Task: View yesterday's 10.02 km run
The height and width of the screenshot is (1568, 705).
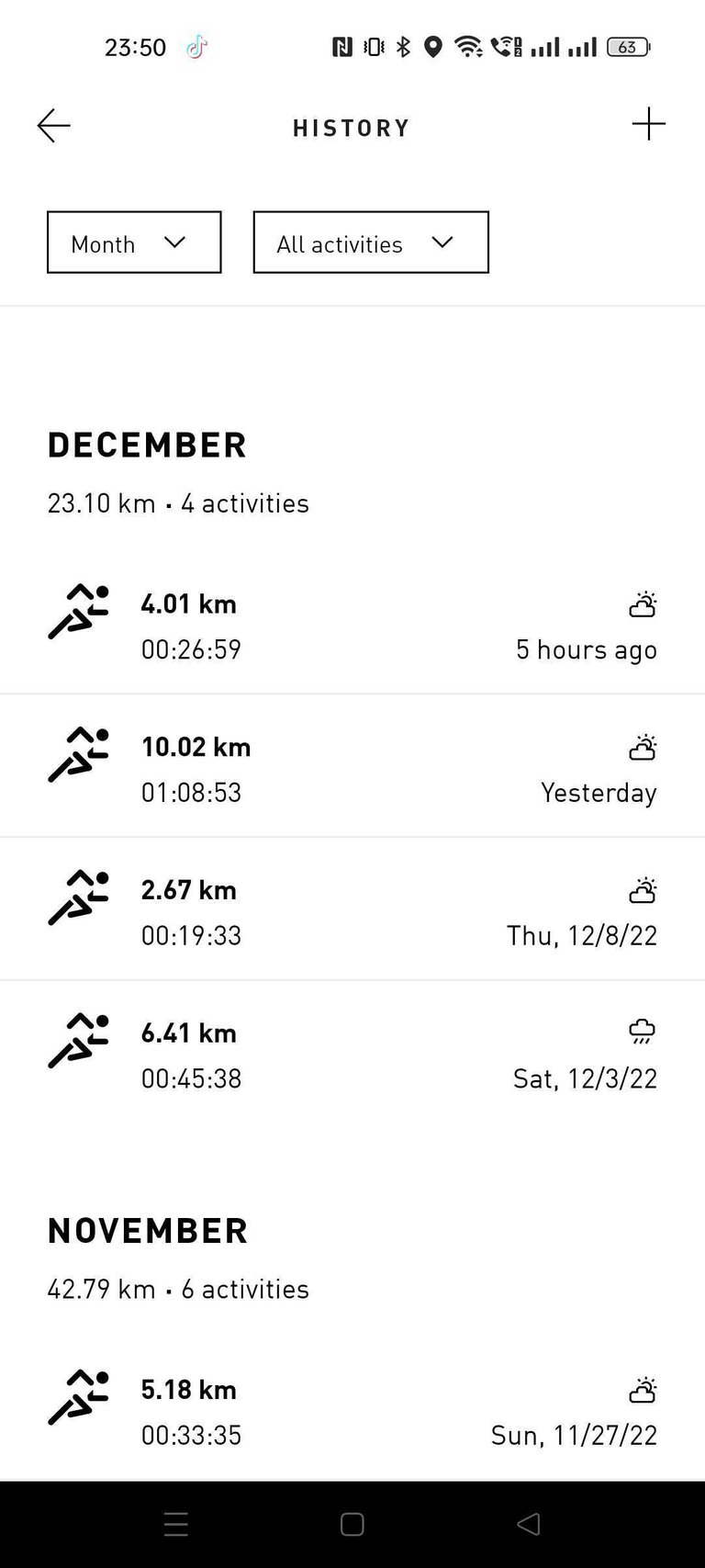Action: [x=352, y=766]
